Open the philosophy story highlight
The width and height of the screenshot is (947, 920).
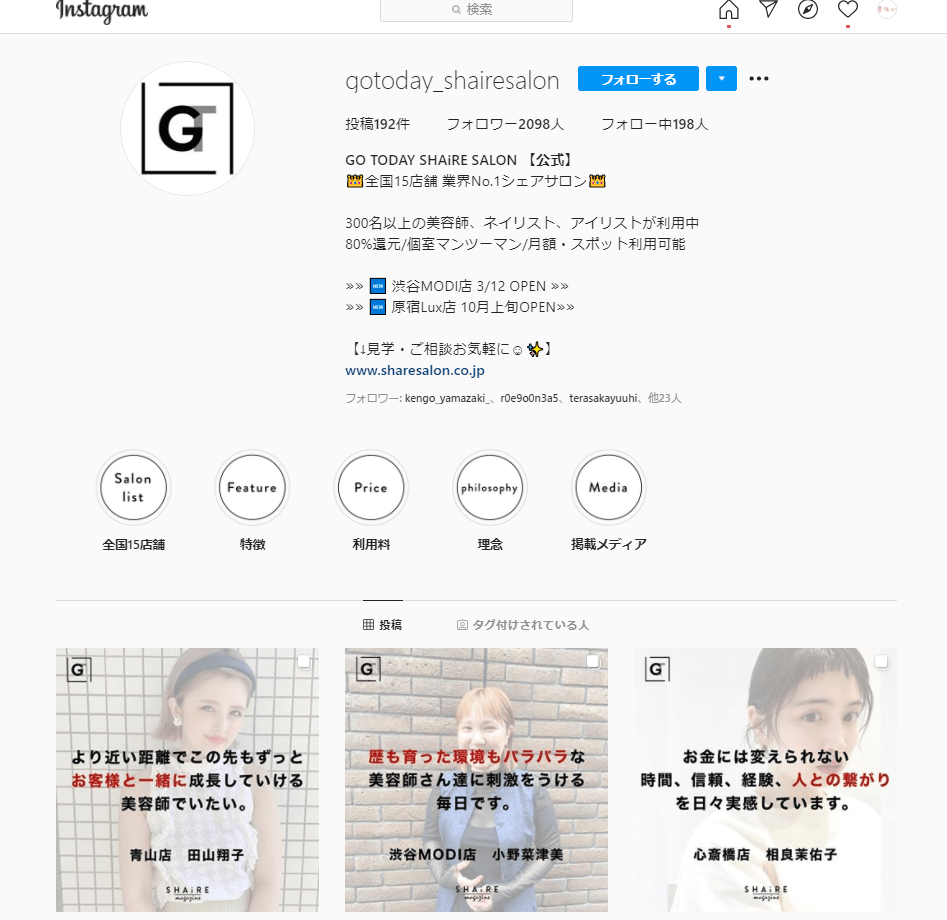490,488
